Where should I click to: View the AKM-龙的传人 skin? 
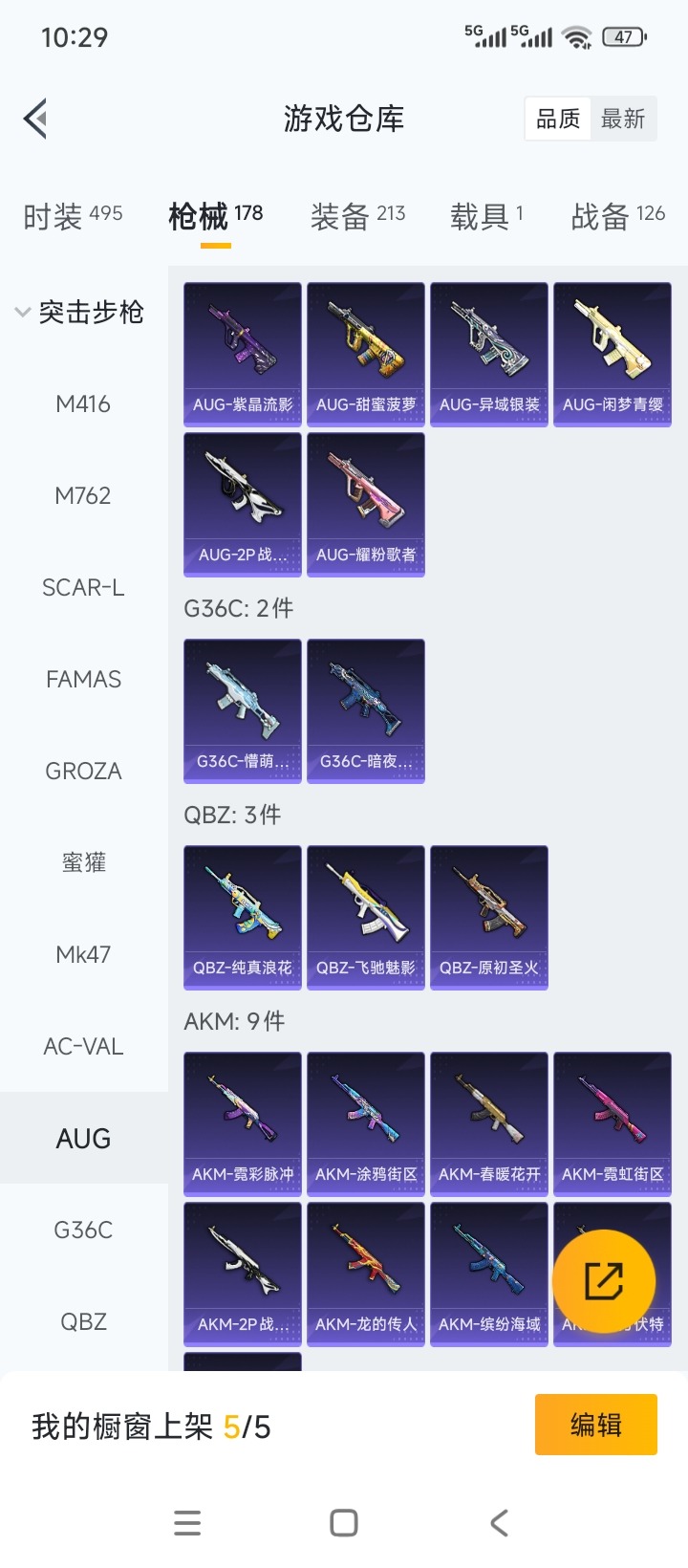click(x=366, y=1274)
